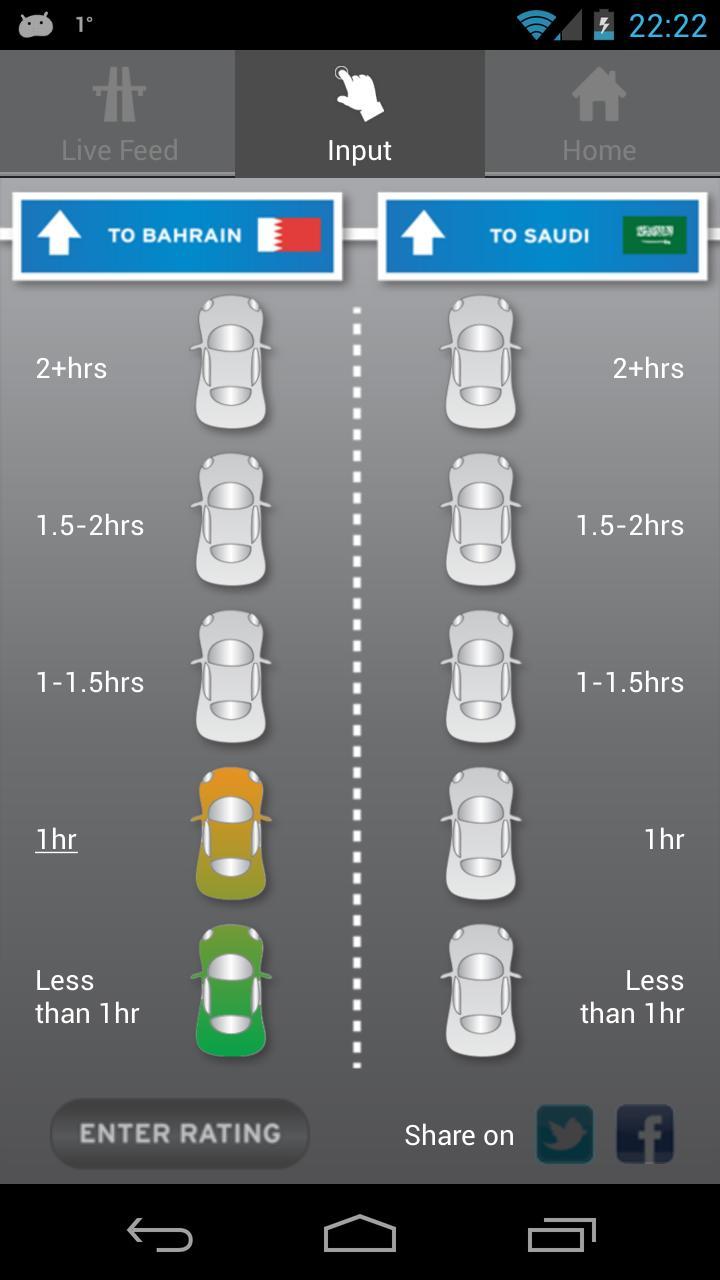
Task: Select the 1hr car toward Bahrain
Action: click(231, 834)
